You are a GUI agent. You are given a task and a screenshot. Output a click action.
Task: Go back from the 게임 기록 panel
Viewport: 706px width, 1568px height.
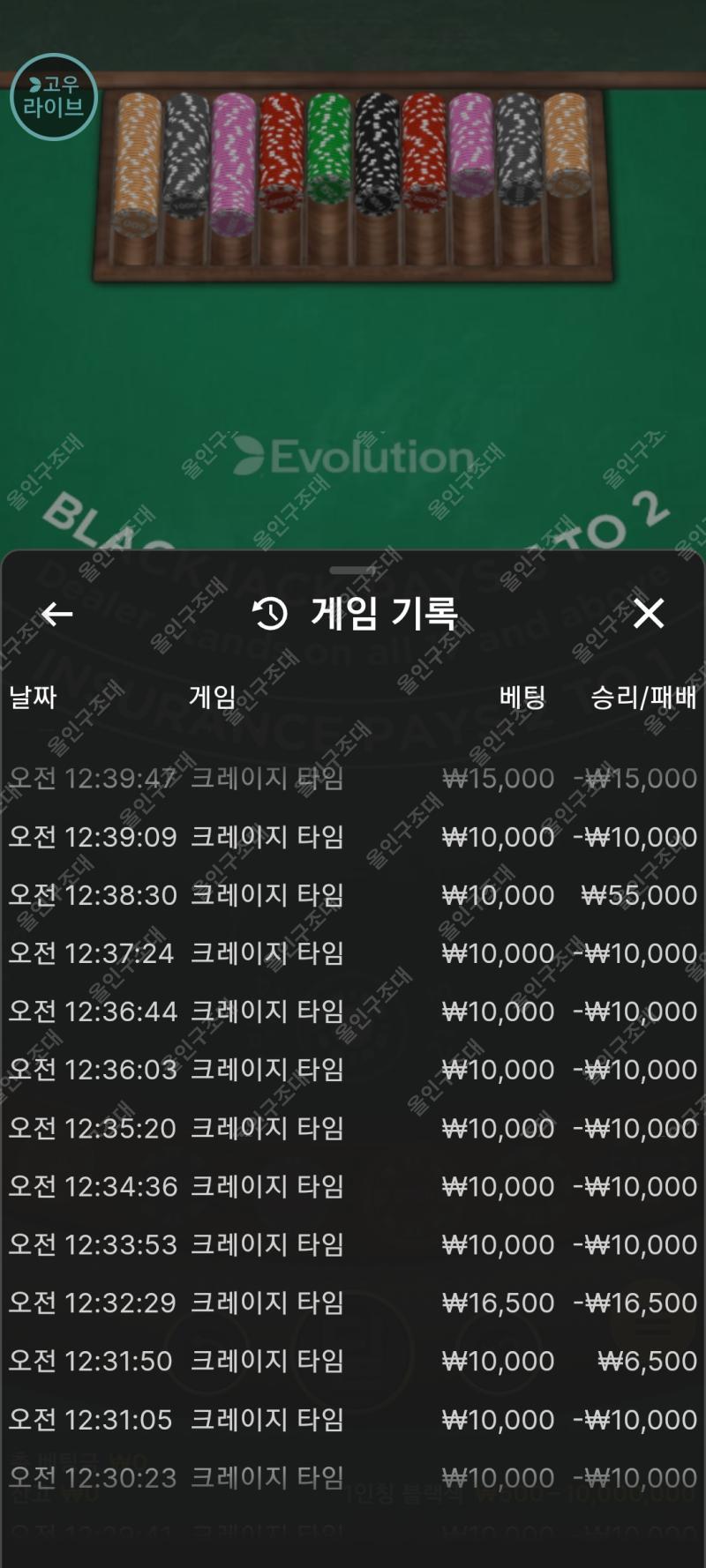click(x=57, y=614)
